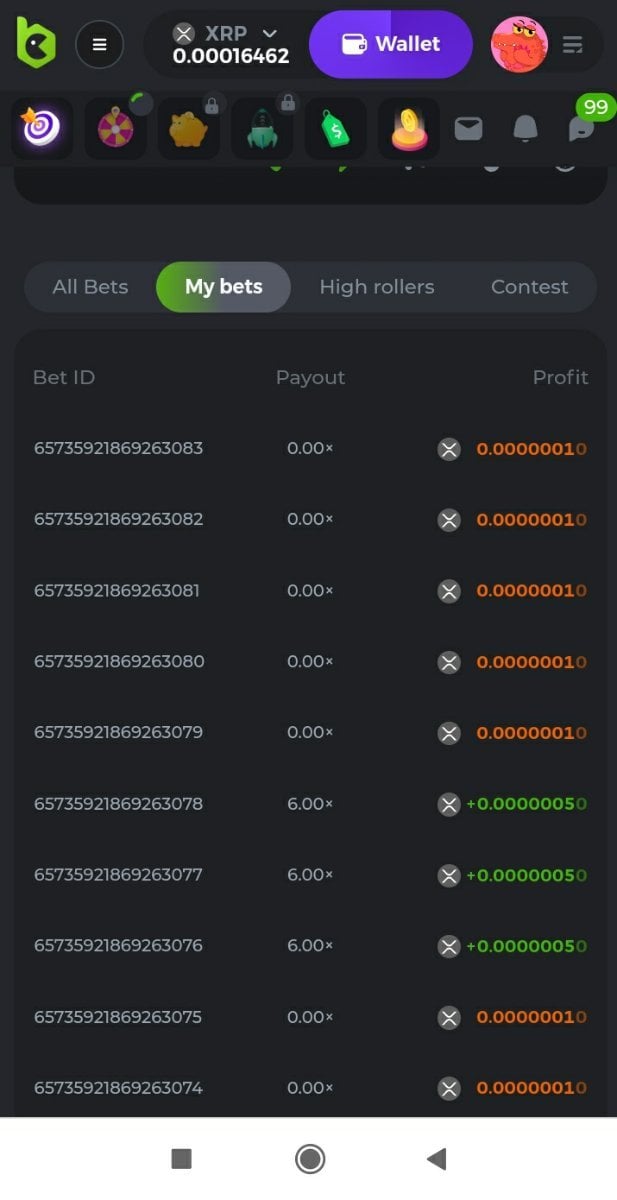
Task: Select the My bets tab
Action: pos(223,287)
